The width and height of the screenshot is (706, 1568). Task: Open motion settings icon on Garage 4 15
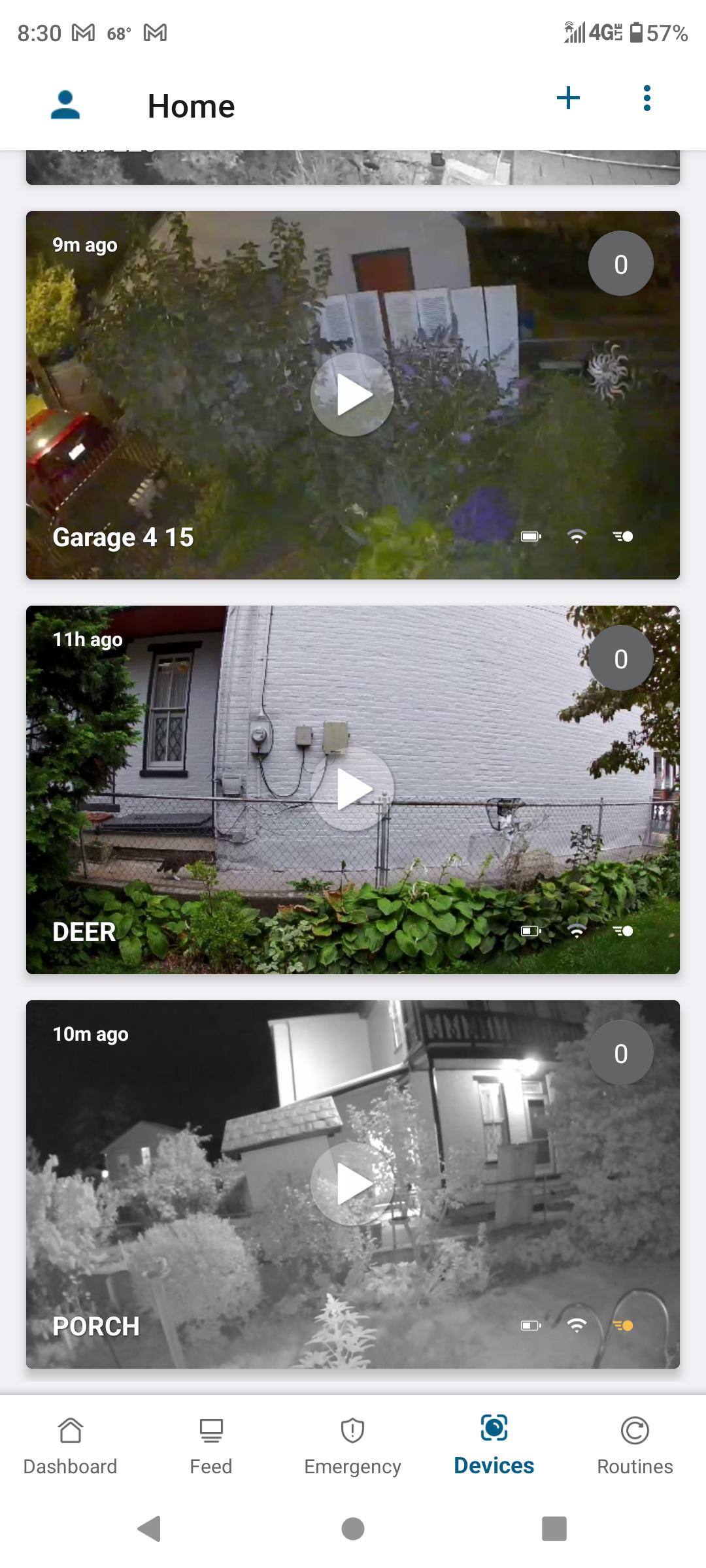[623, 536]
